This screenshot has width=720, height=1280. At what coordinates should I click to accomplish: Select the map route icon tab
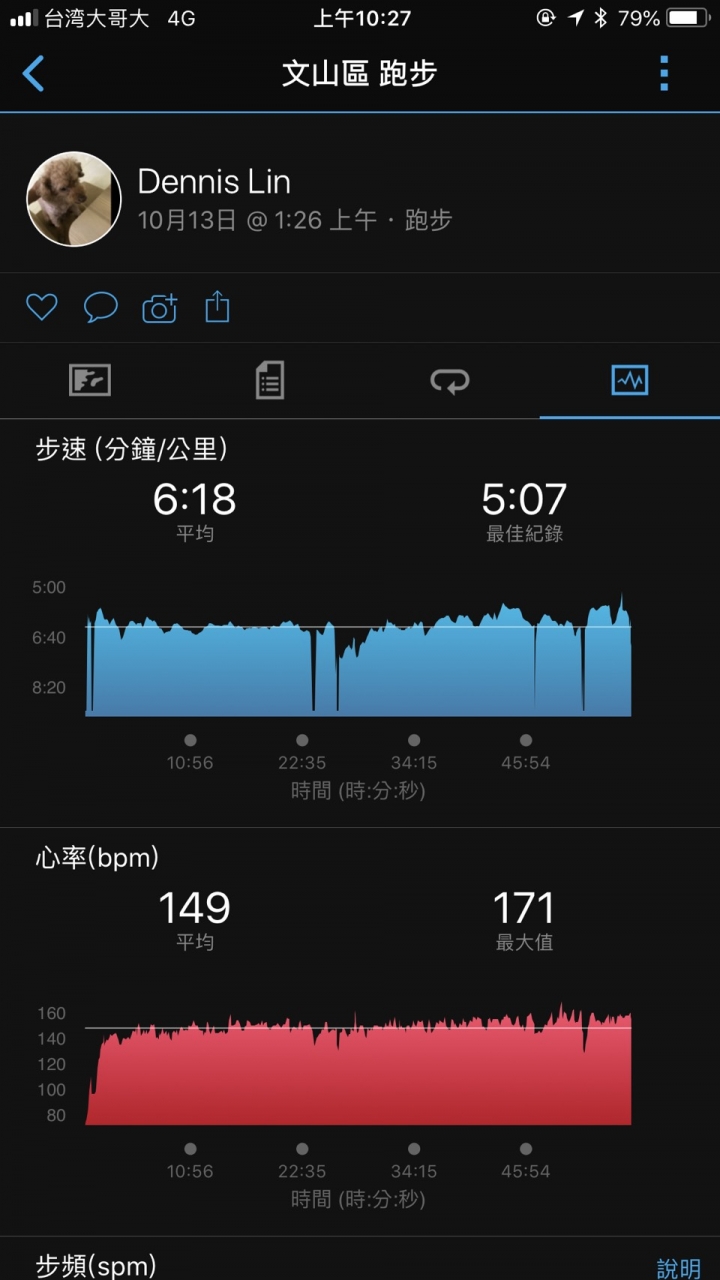pyautogui.click(x=90, y=380)
